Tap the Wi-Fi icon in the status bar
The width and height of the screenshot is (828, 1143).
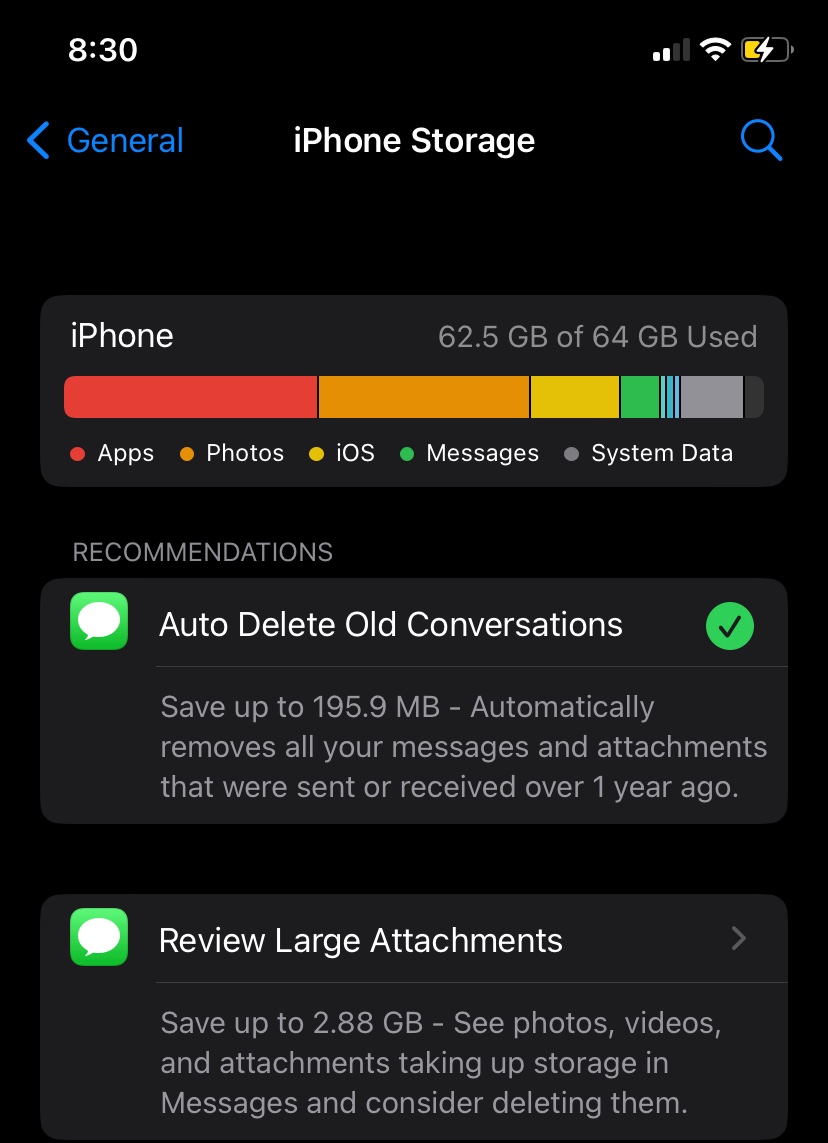point(716,48)
